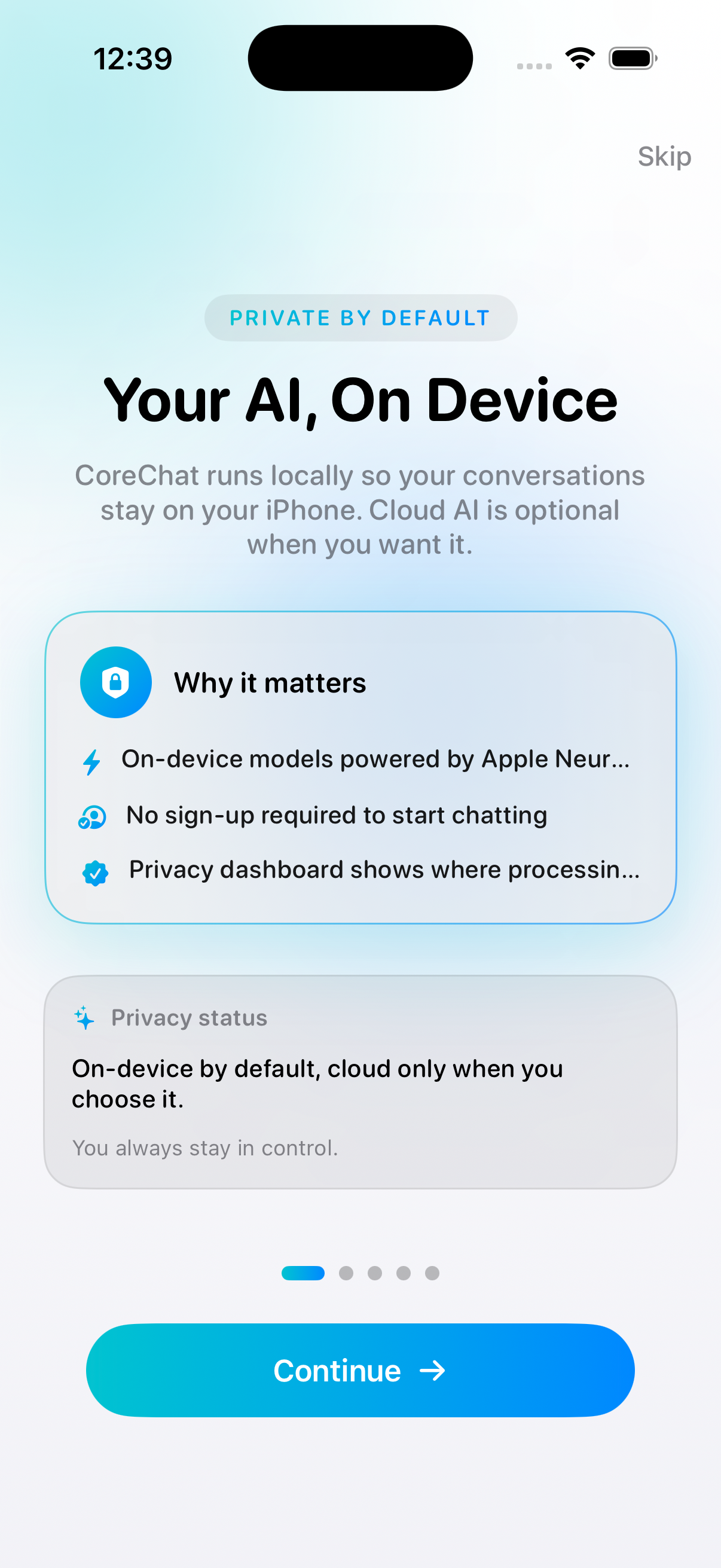
Task: Tap Continue to go to next page
Action: point(360,1370)
